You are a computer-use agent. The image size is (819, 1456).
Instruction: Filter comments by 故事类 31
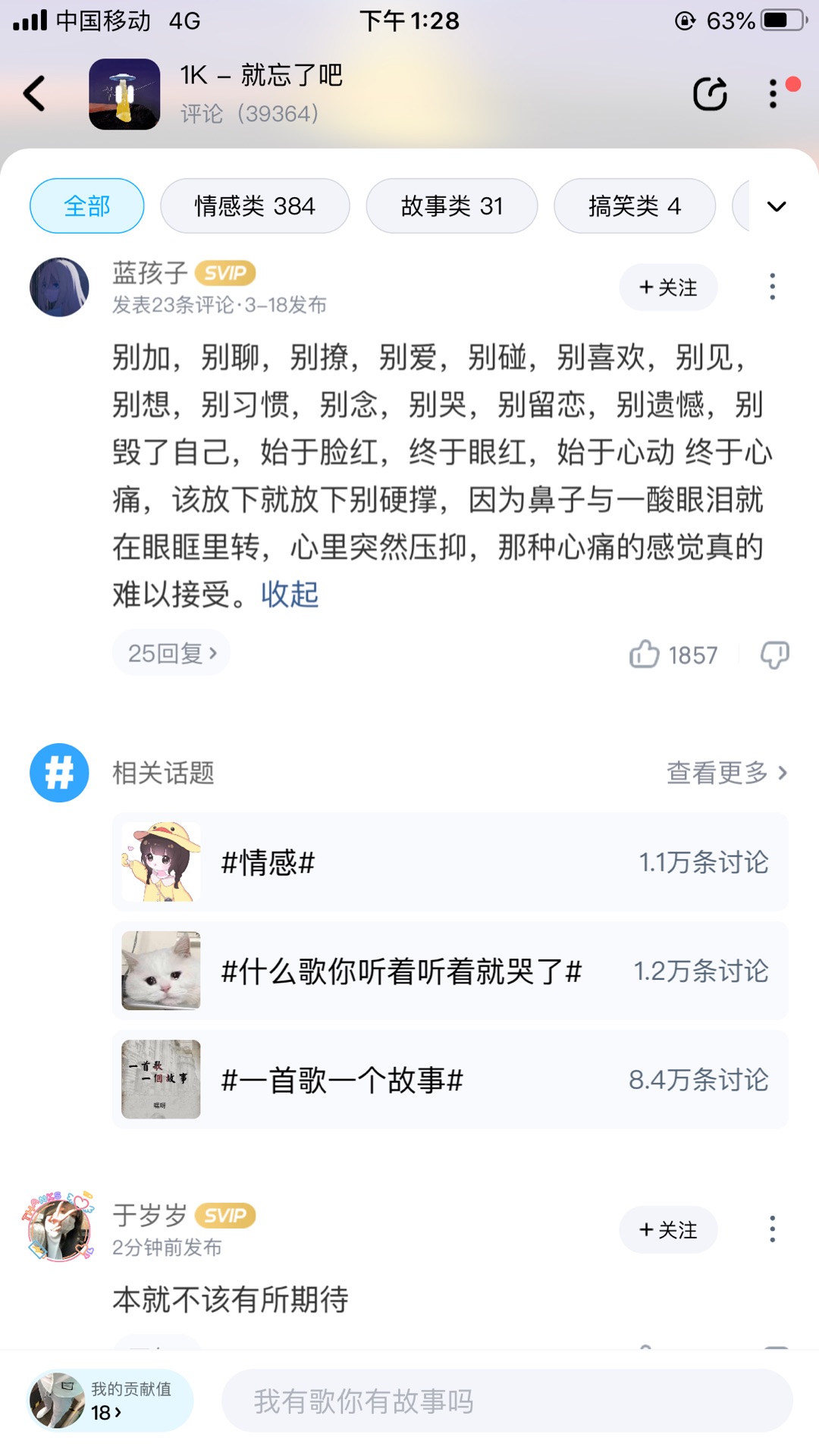point(452,206)
